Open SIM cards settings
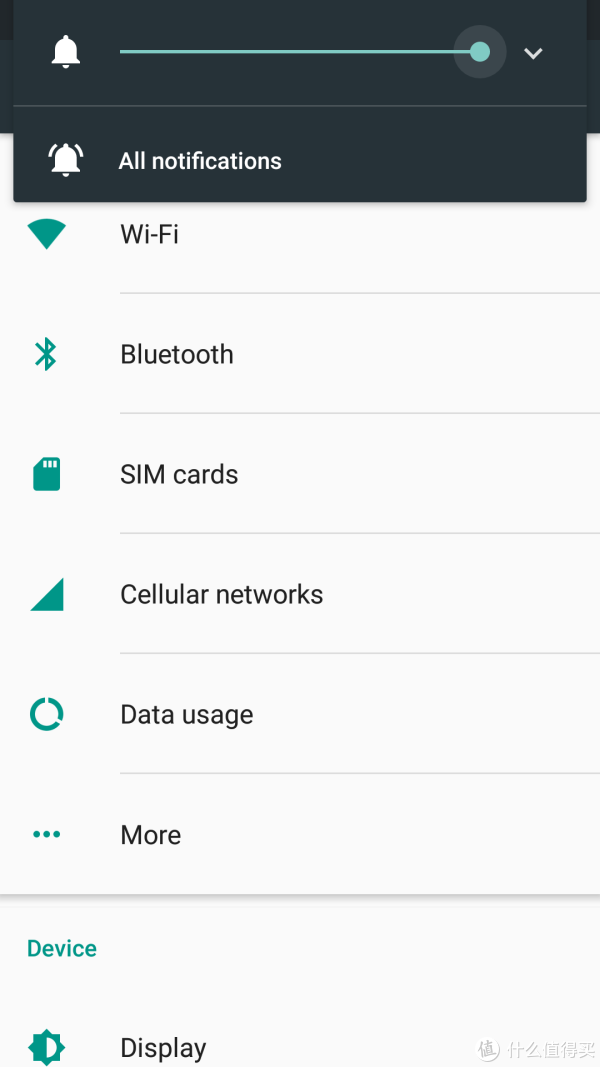This screenshot has width=600, height=1067. point(300,474)
